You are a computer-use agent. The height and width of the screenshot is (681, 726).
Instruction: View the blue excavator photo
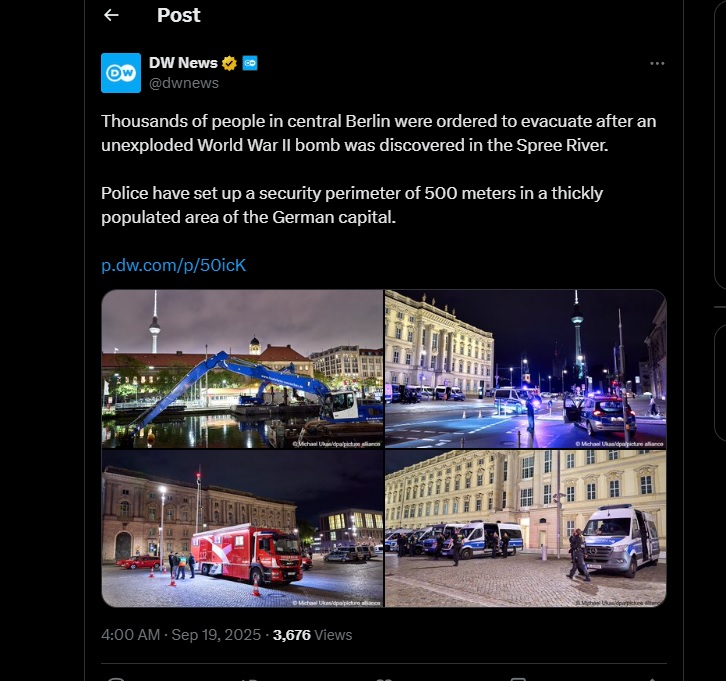[242, 369]
